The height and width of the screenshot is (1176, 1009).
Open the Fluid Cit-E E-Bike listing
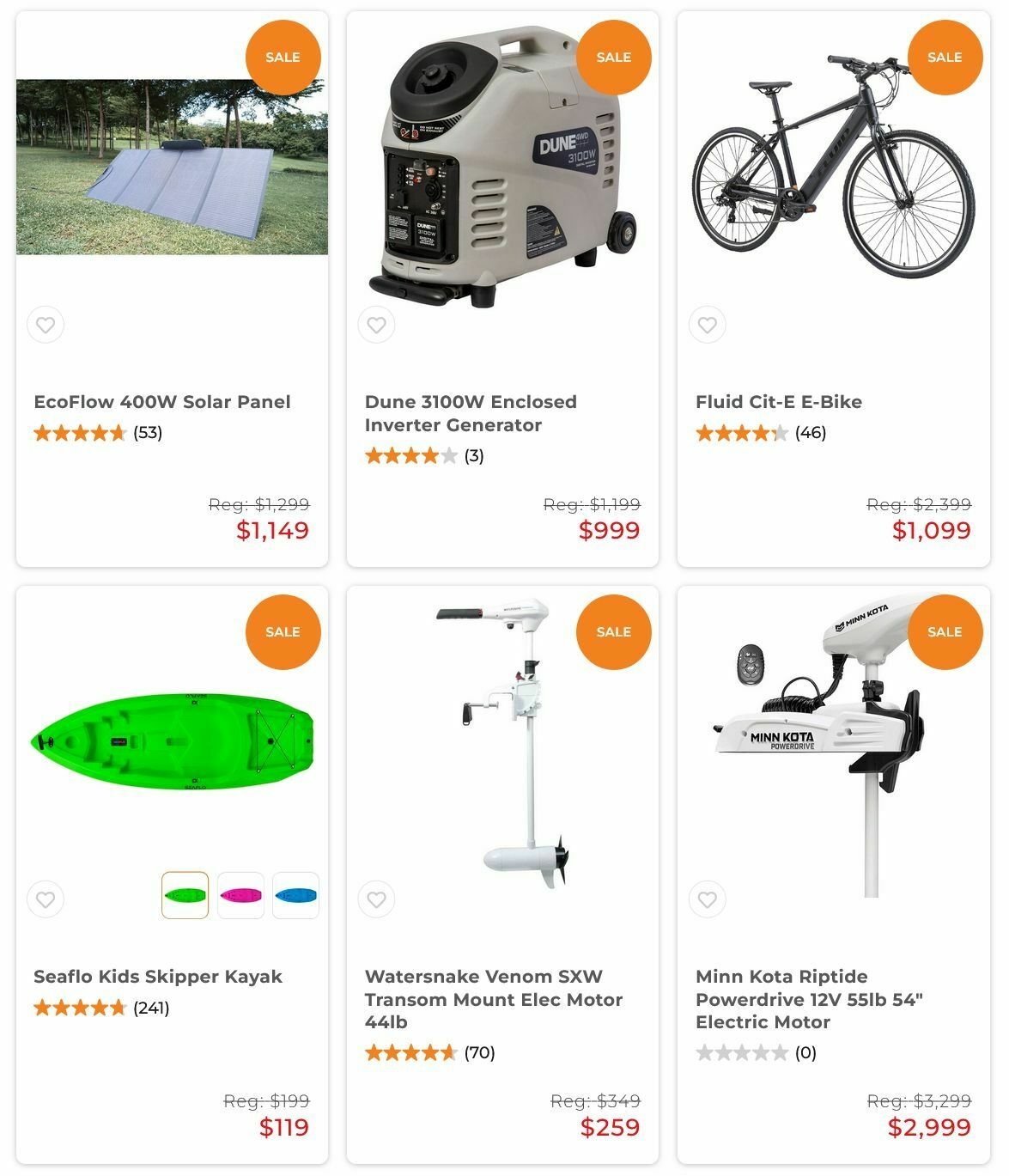pyautogui.click(x=778, y=402)
